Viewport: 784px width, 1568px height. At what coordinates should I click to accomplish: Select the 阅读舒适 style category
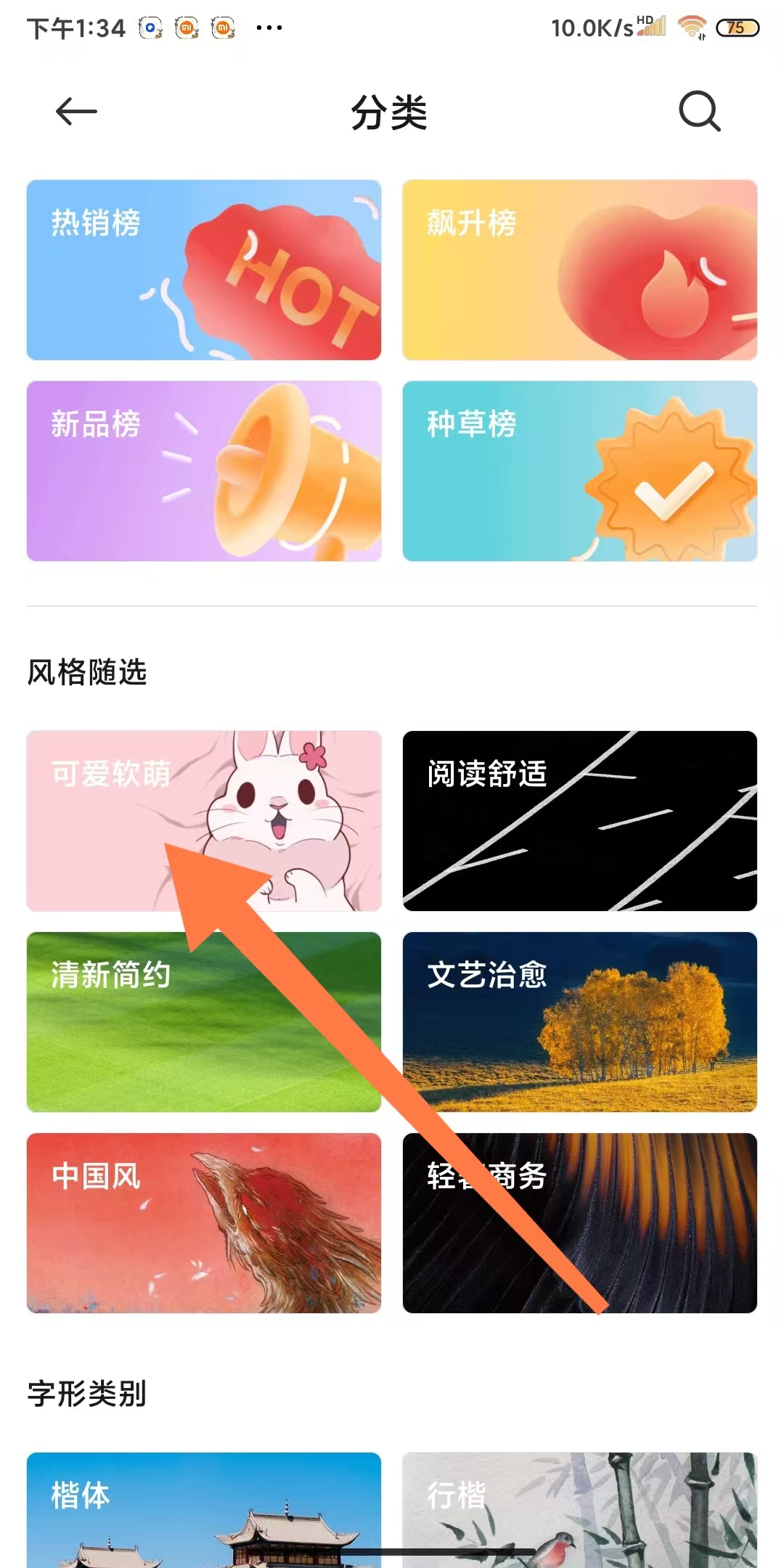580,821
